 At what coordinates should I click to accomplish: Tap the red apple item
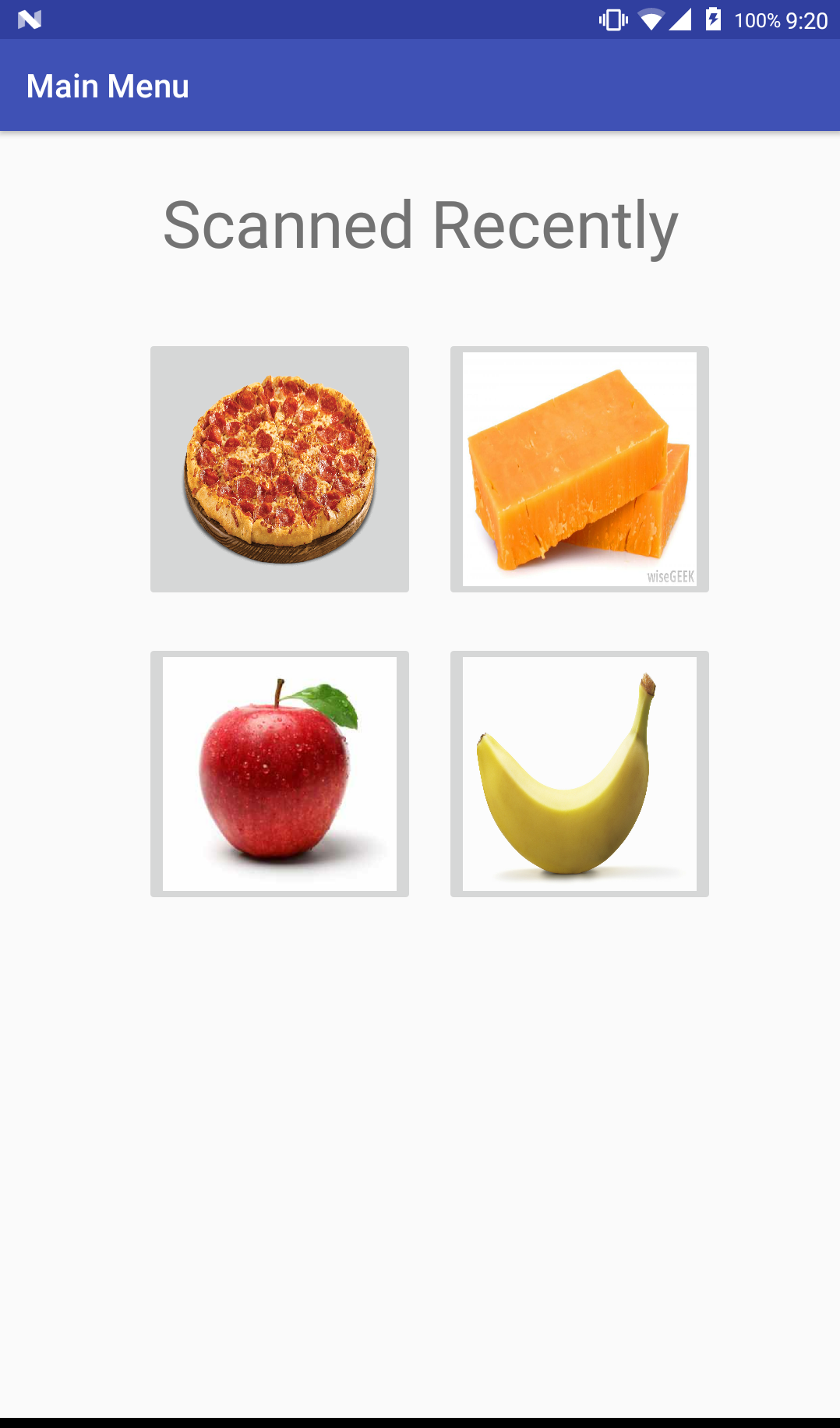click(280, 773)
